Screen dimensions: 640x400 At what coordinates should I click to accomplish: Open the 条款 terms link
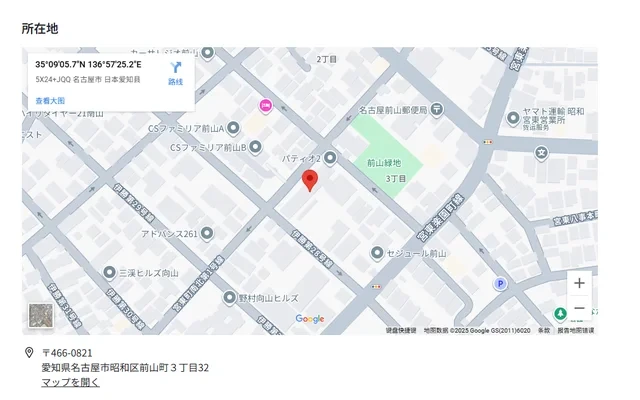click(543, 330)
